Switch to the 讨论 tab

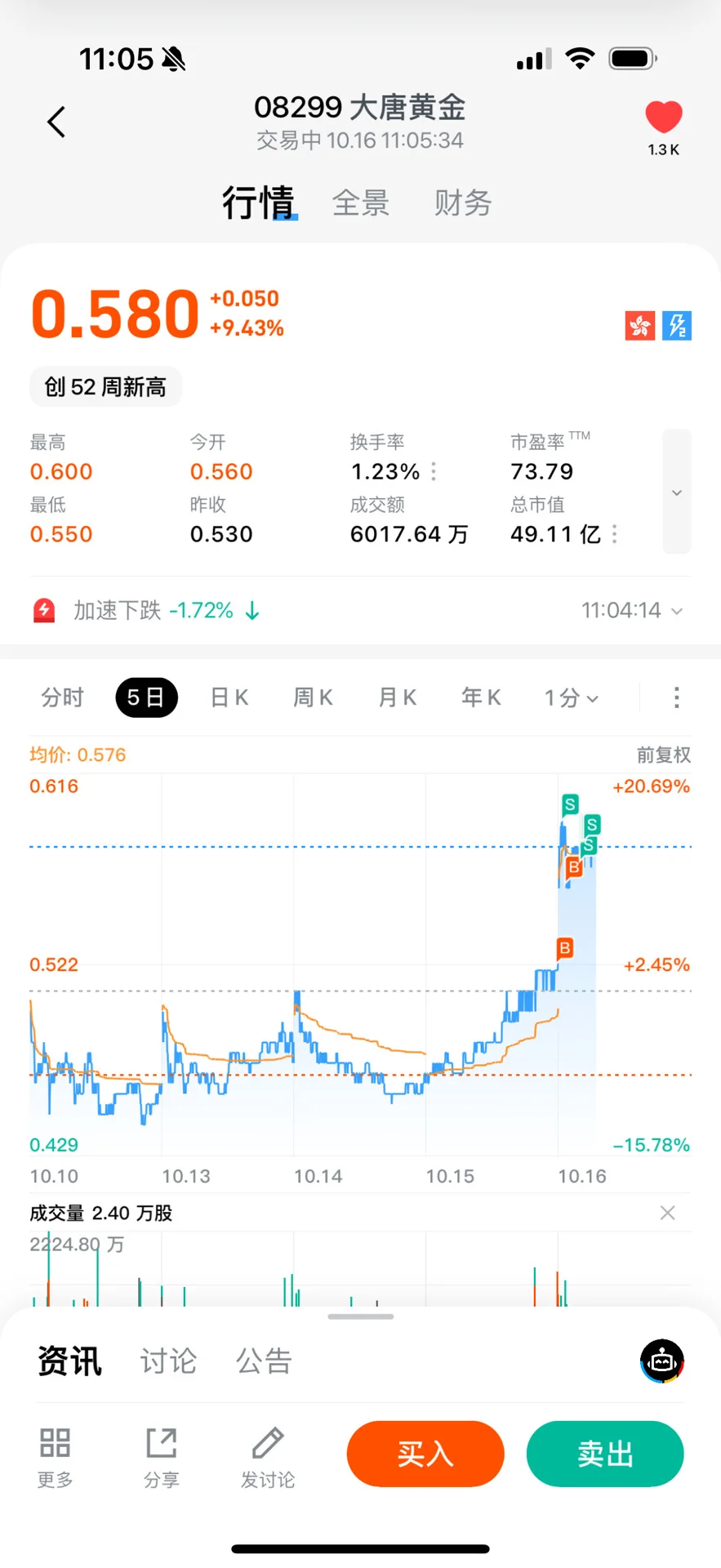click(x=168, y=1361)
